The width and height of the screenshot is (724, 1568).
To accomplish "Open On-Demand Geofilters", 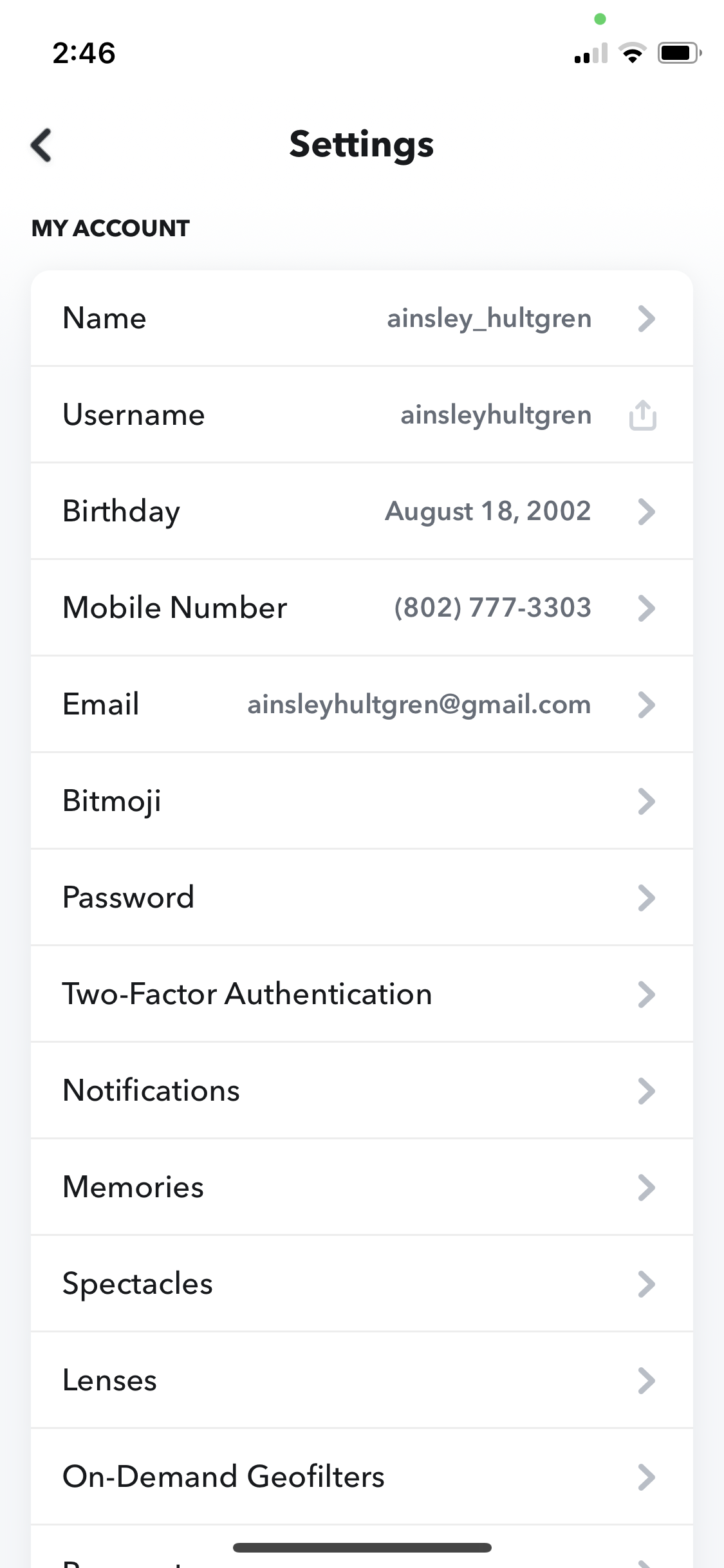I will pos(362,1477).
